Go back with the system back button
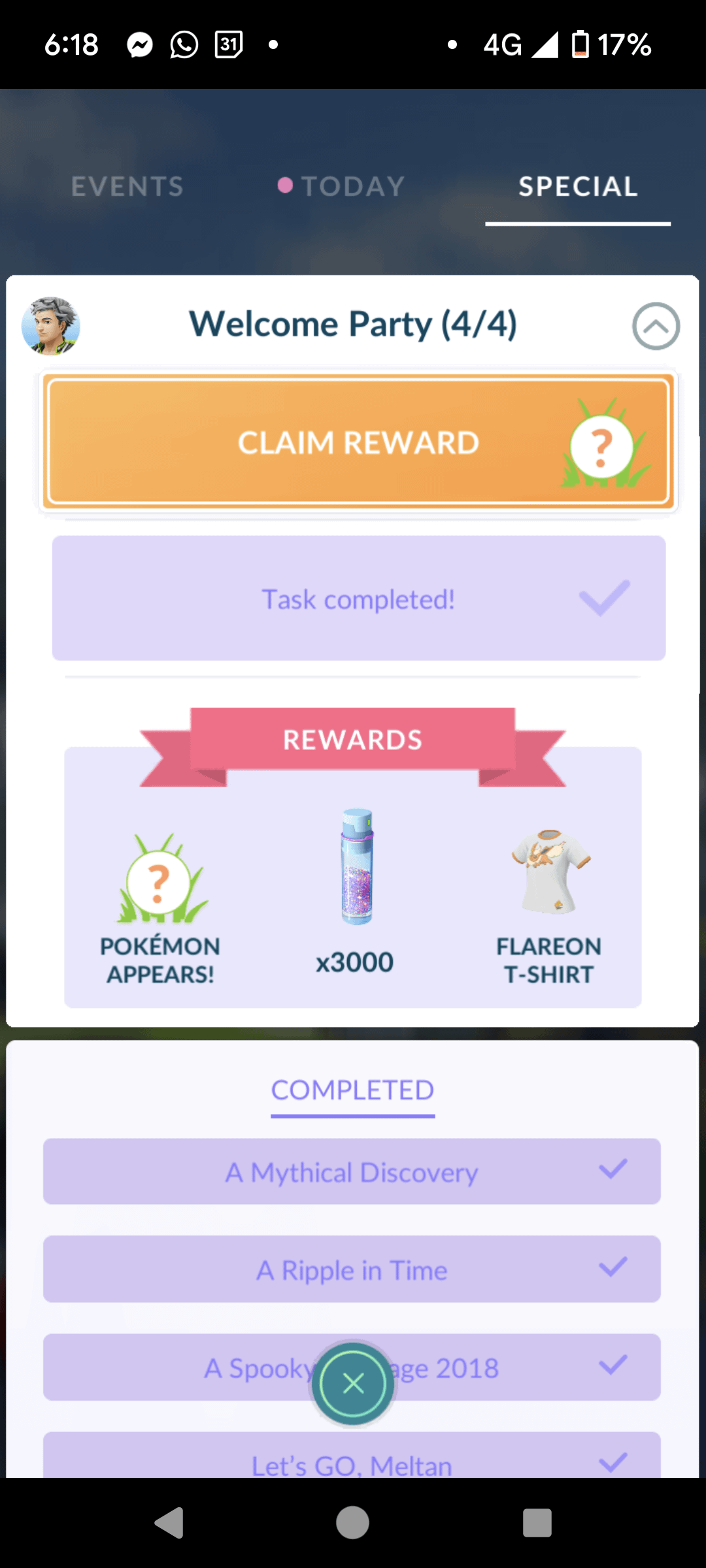The image size is (706, 1568). (x=169, y=1523)
